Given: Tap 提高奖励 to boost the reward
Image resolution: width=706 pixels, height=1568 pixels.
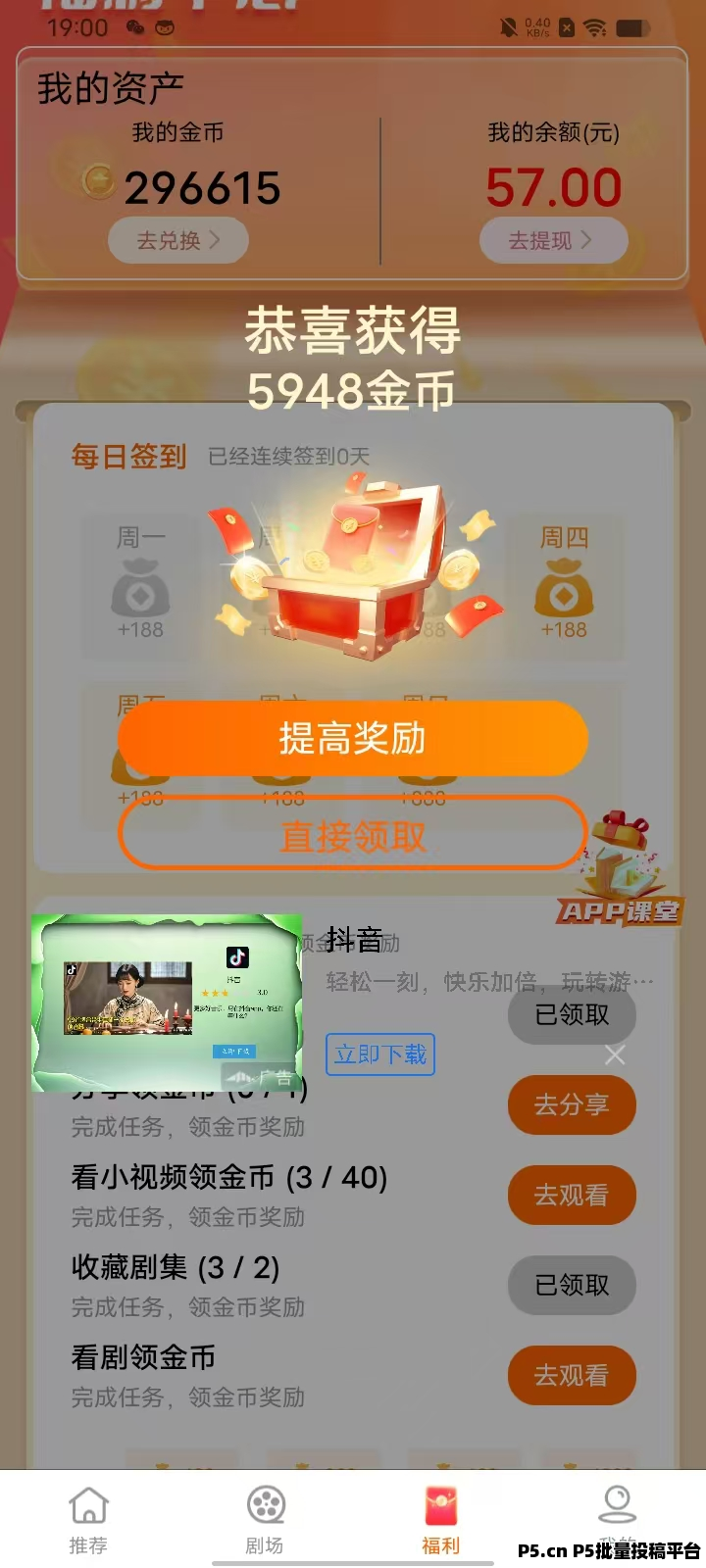Looking at the screenshot, I should click(353, 738).
